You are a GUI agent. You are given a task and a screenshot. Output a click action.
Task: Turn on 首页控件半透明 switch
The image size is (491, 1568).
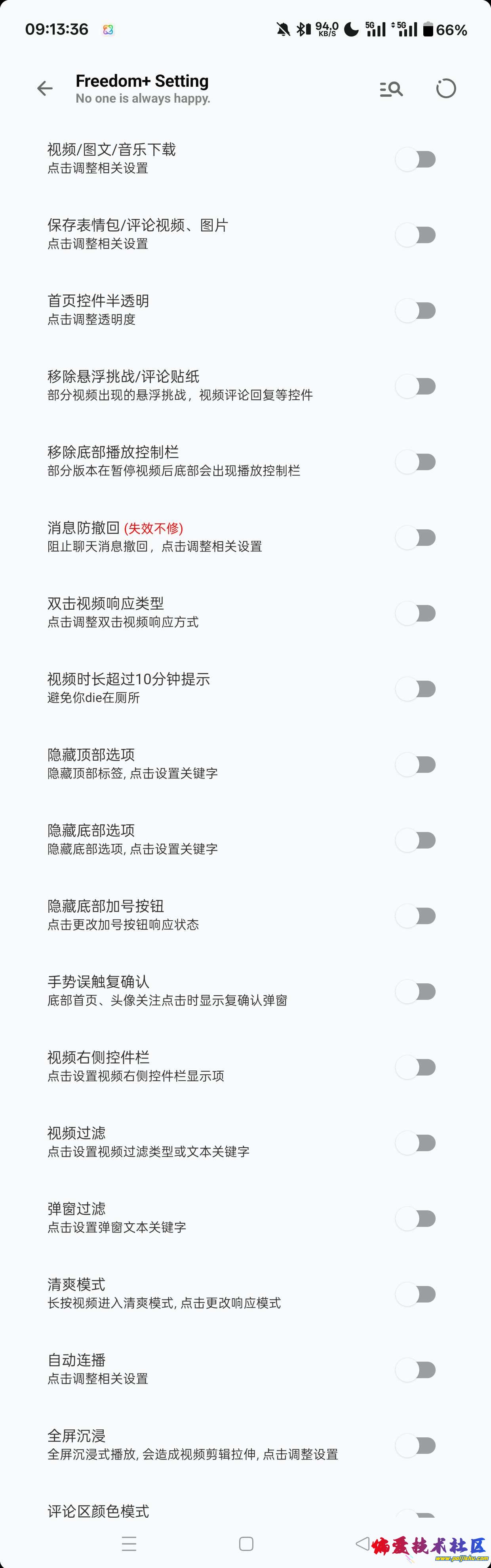416,311
